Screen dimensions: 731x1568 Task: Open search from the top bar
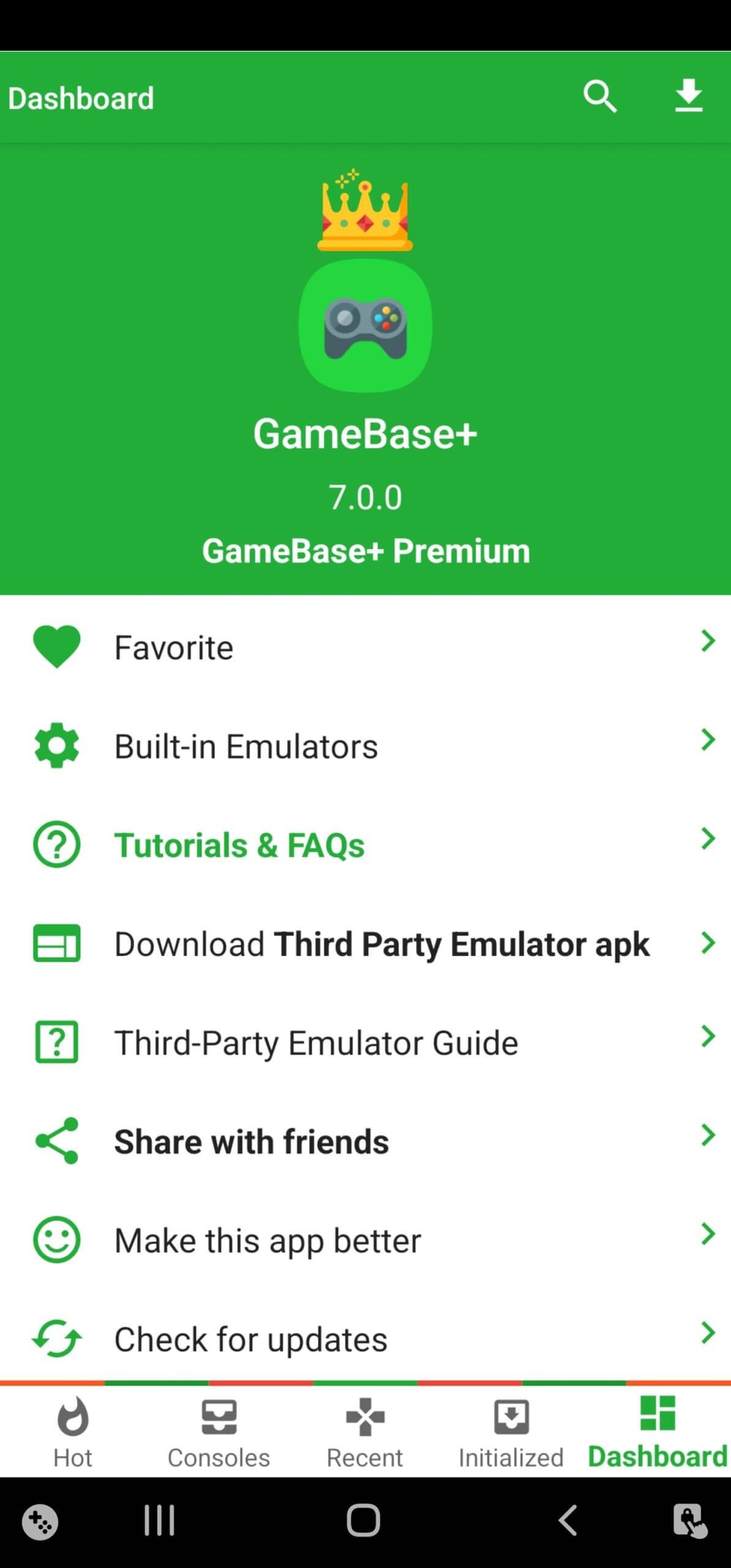pyautogui.click(x=599, y=97)
